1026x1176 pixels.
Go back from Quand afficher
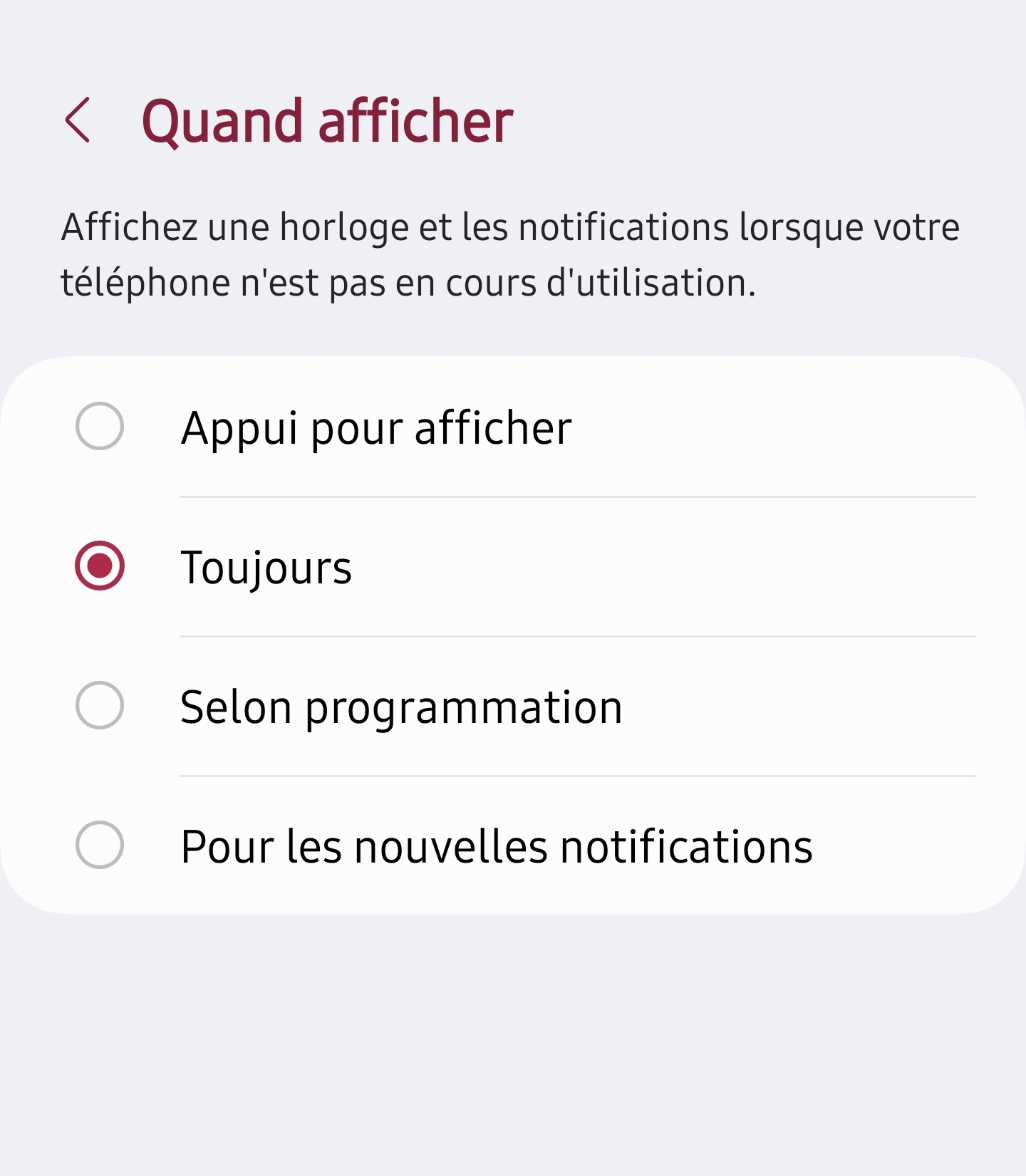coord(78,120)
